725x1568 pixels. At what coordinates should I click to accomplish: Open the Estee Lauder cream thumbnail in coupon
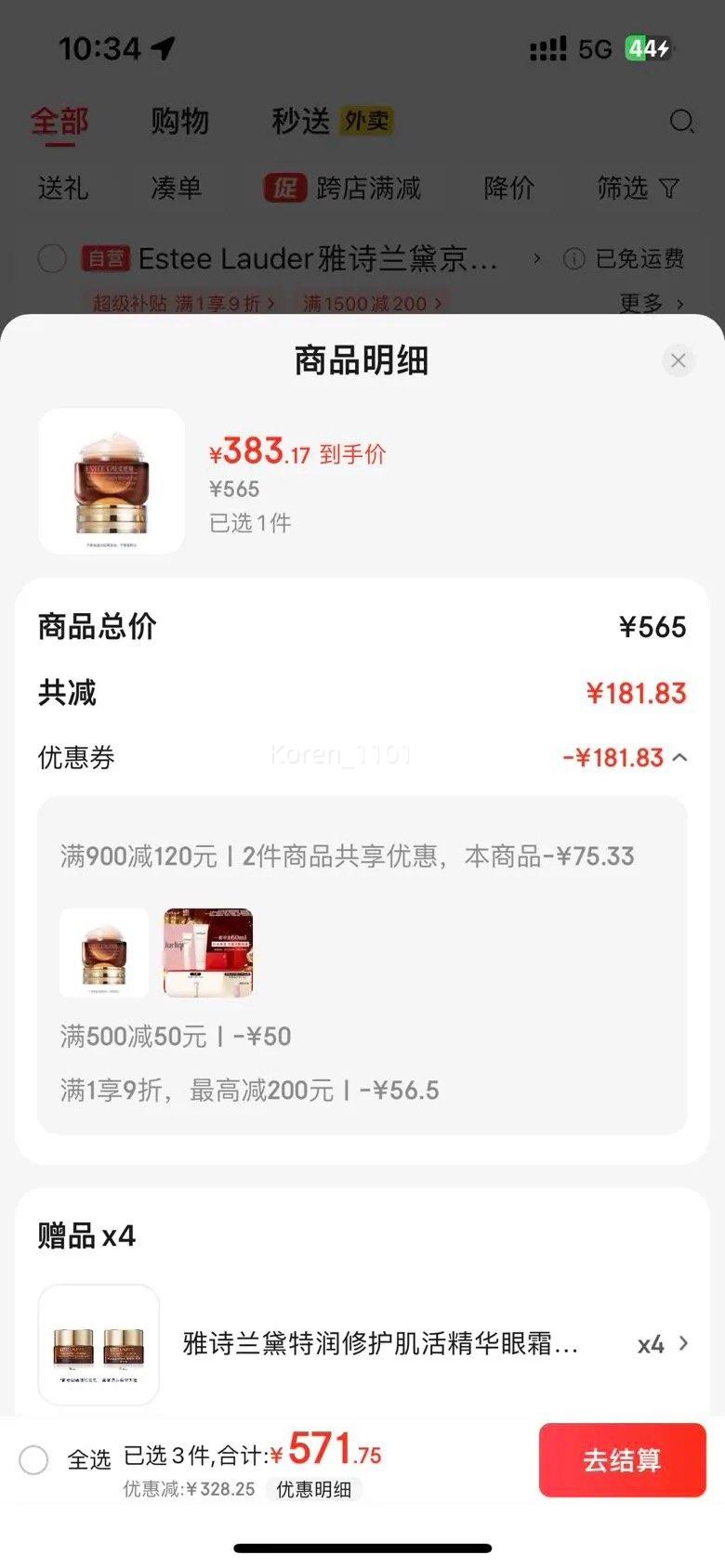[x=104, y=953]
